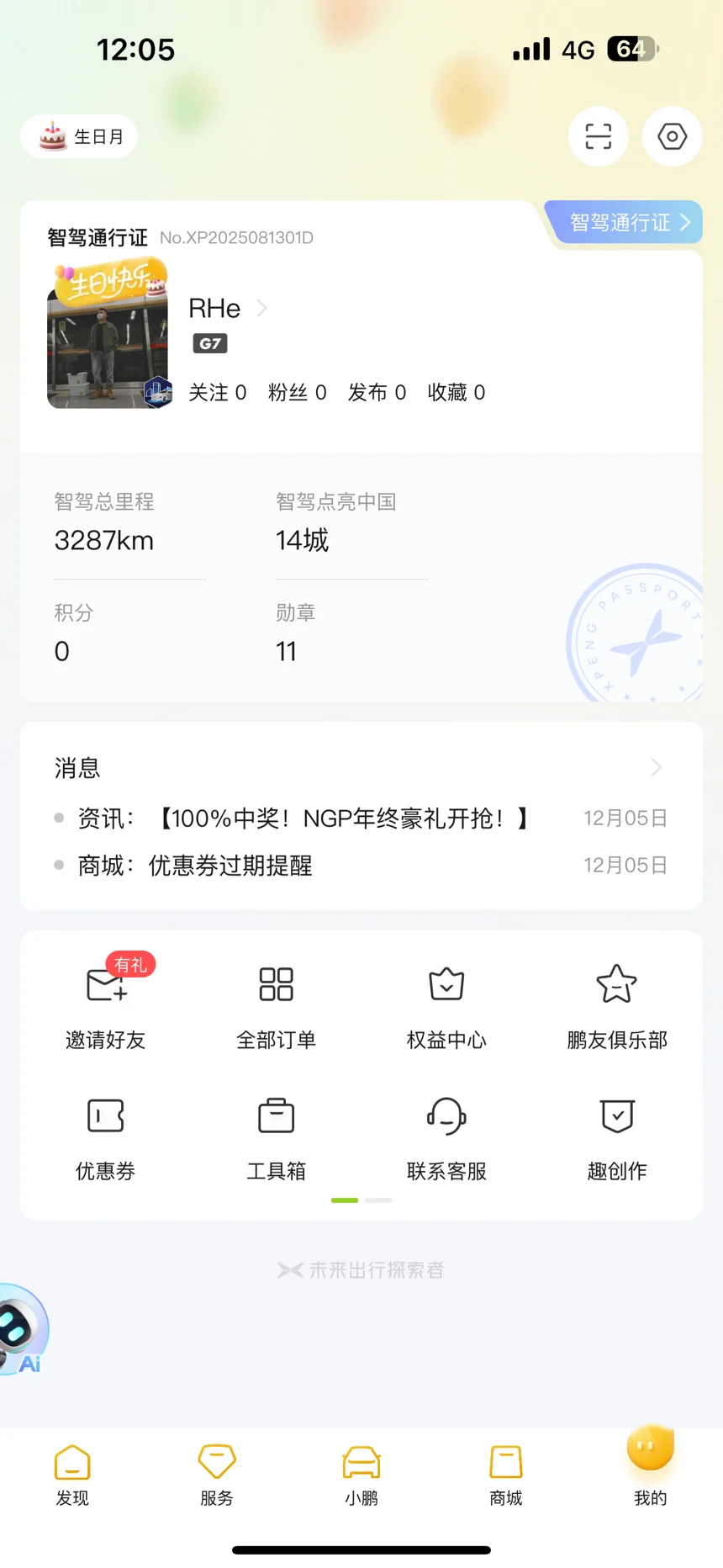Open the settings hexagon icon

673,136
